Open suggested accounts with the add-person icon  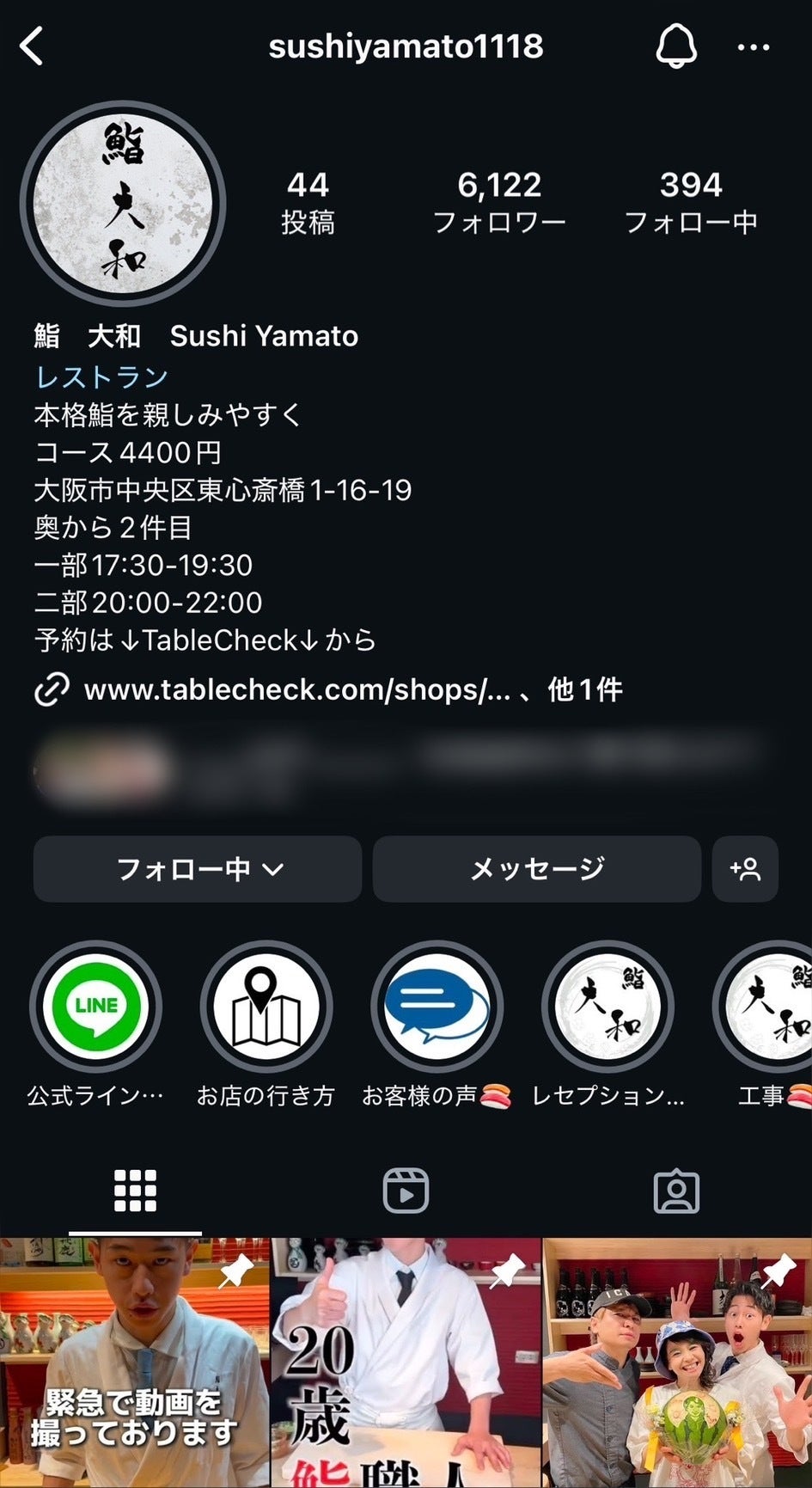pyautogui.click(x=745, y=869)
